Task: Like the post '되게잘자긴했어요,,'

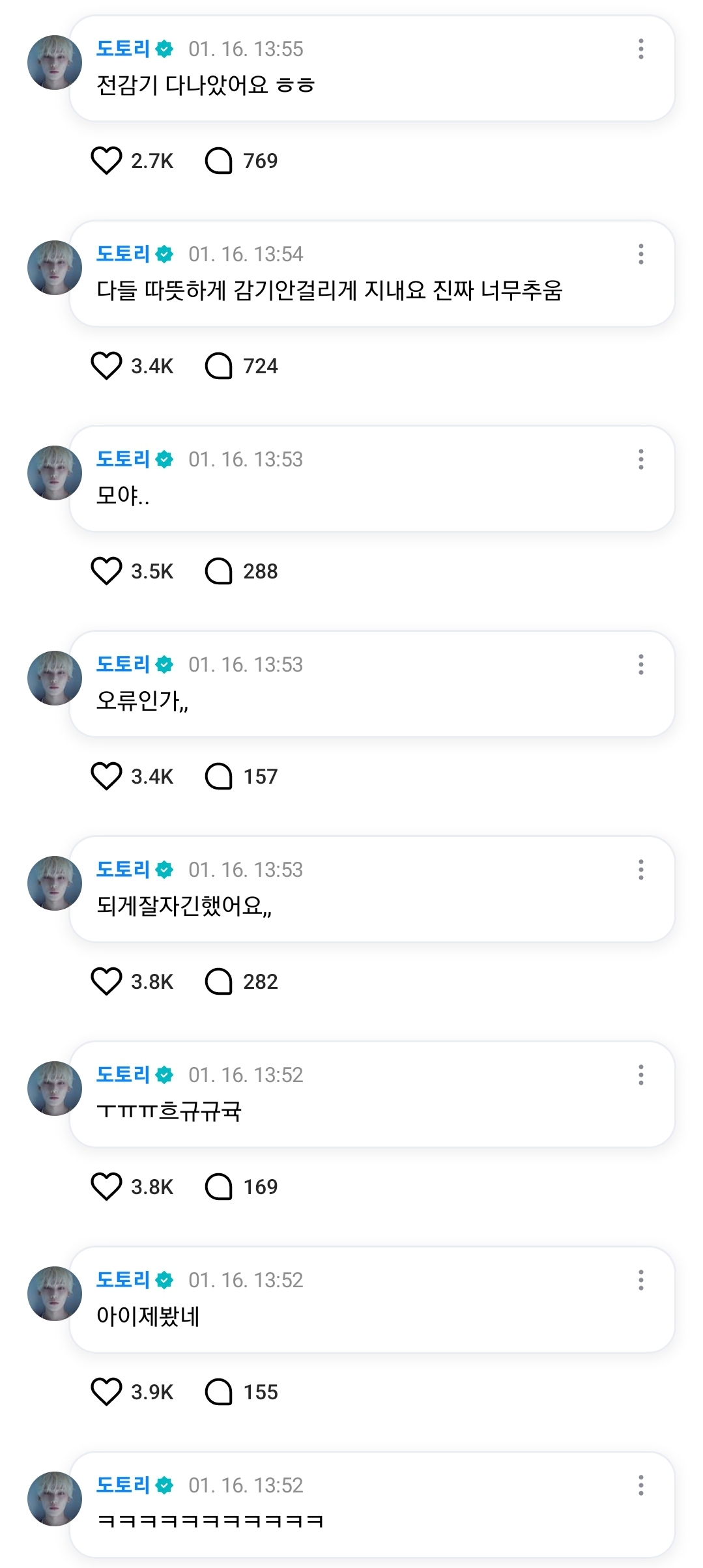Action: (106, 982)
